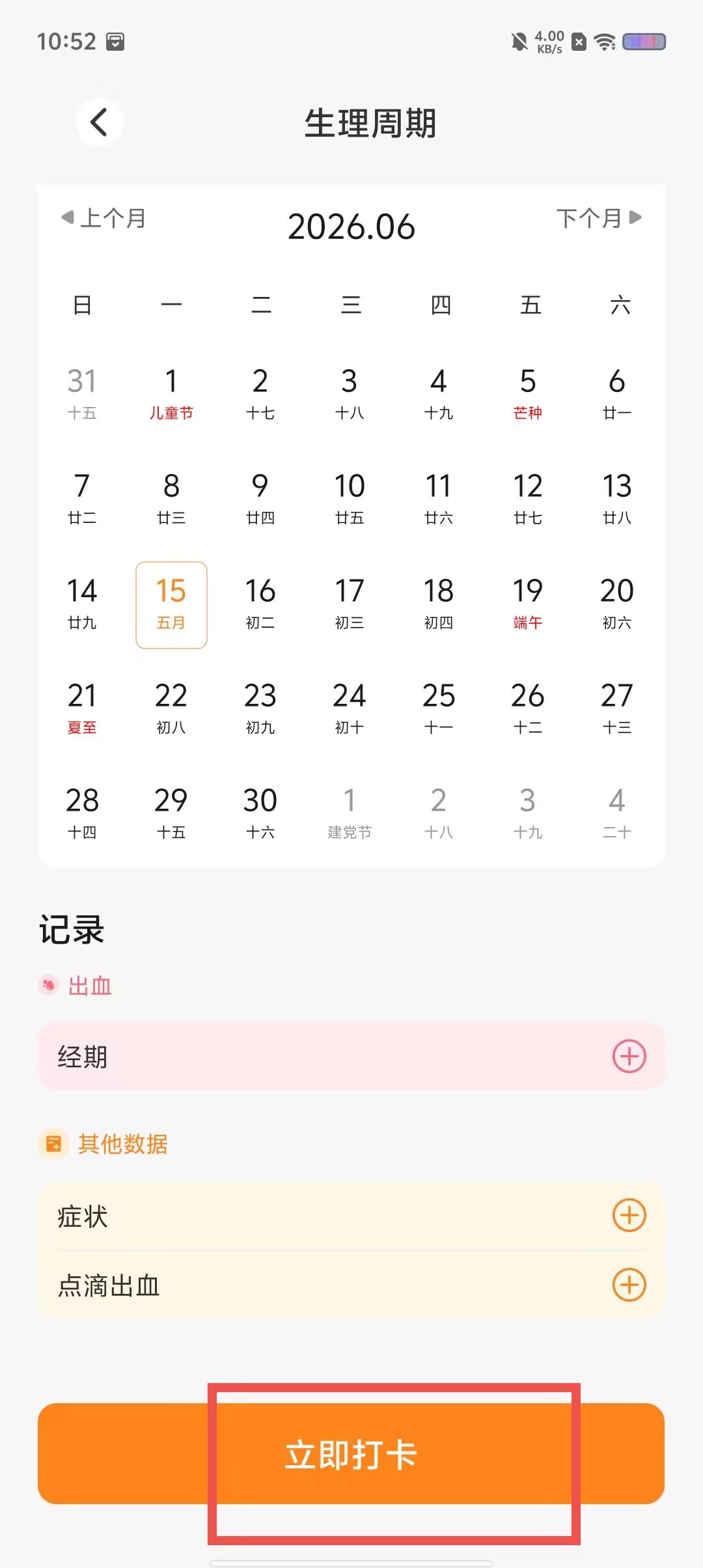Select June 26 date
This screenshot has height=1568, width=703.
[x=528, y=710]
